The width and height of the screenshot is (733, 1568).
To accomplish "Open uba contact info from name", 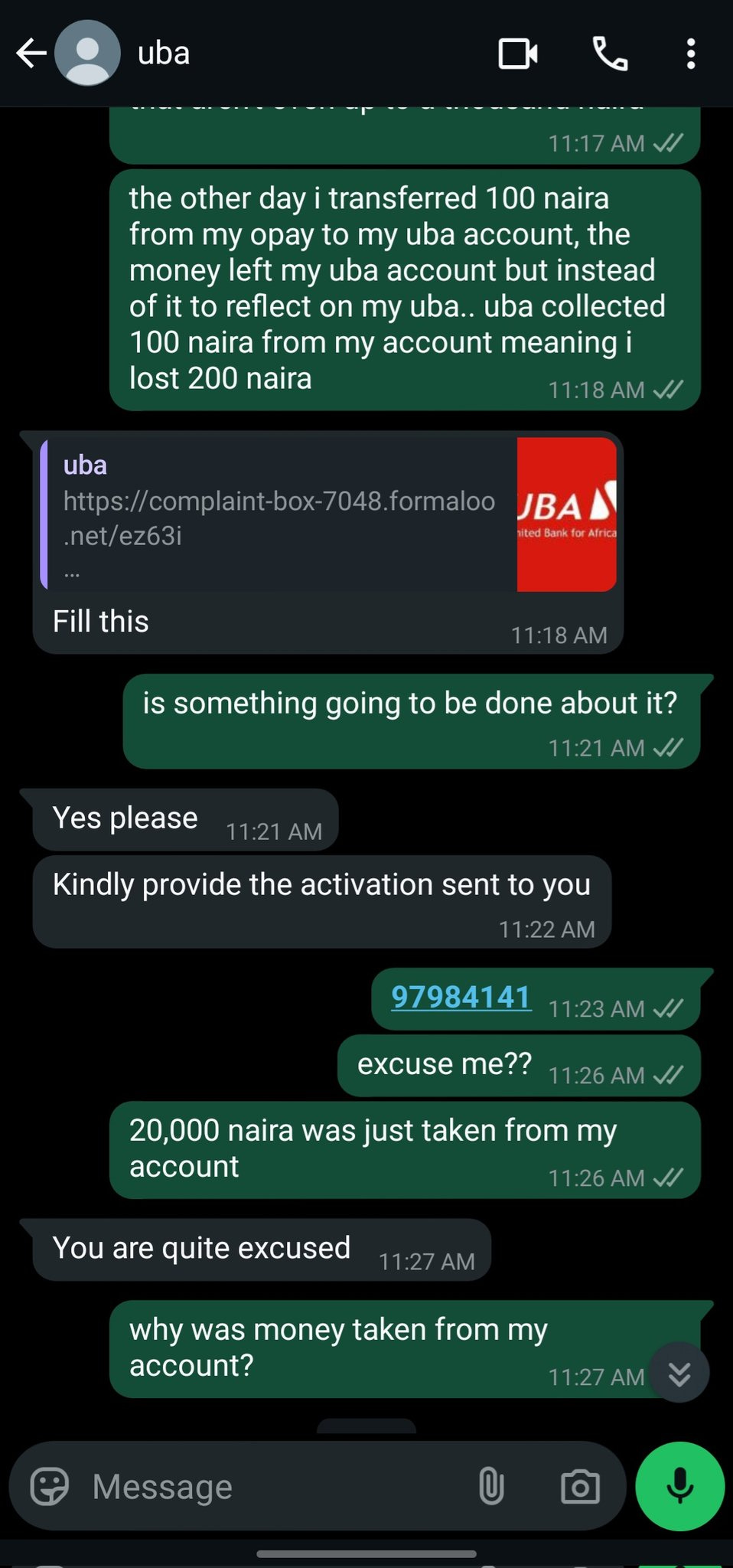I will [164, 54].
